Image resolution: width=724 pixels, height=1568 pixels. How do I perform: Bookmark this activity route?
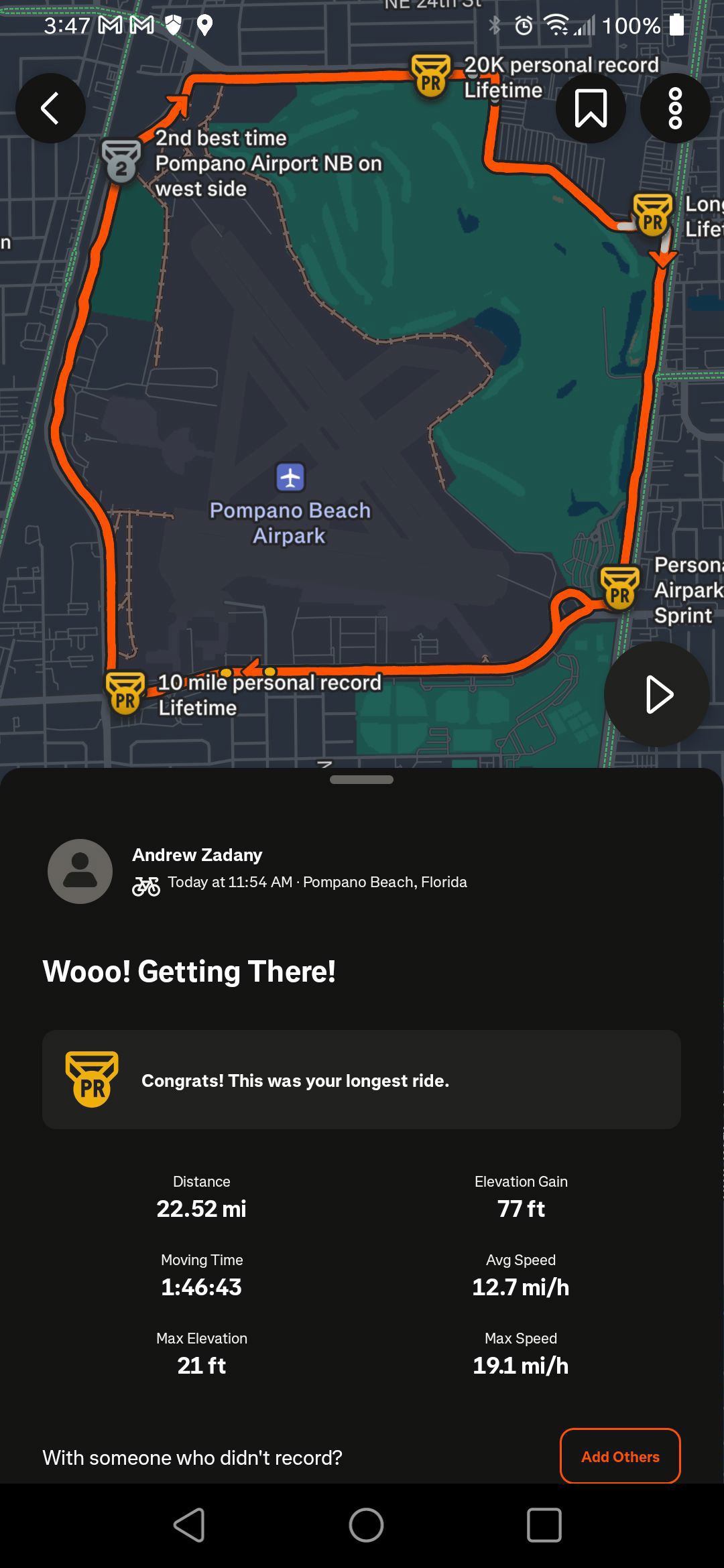click(x=591, y=108)
